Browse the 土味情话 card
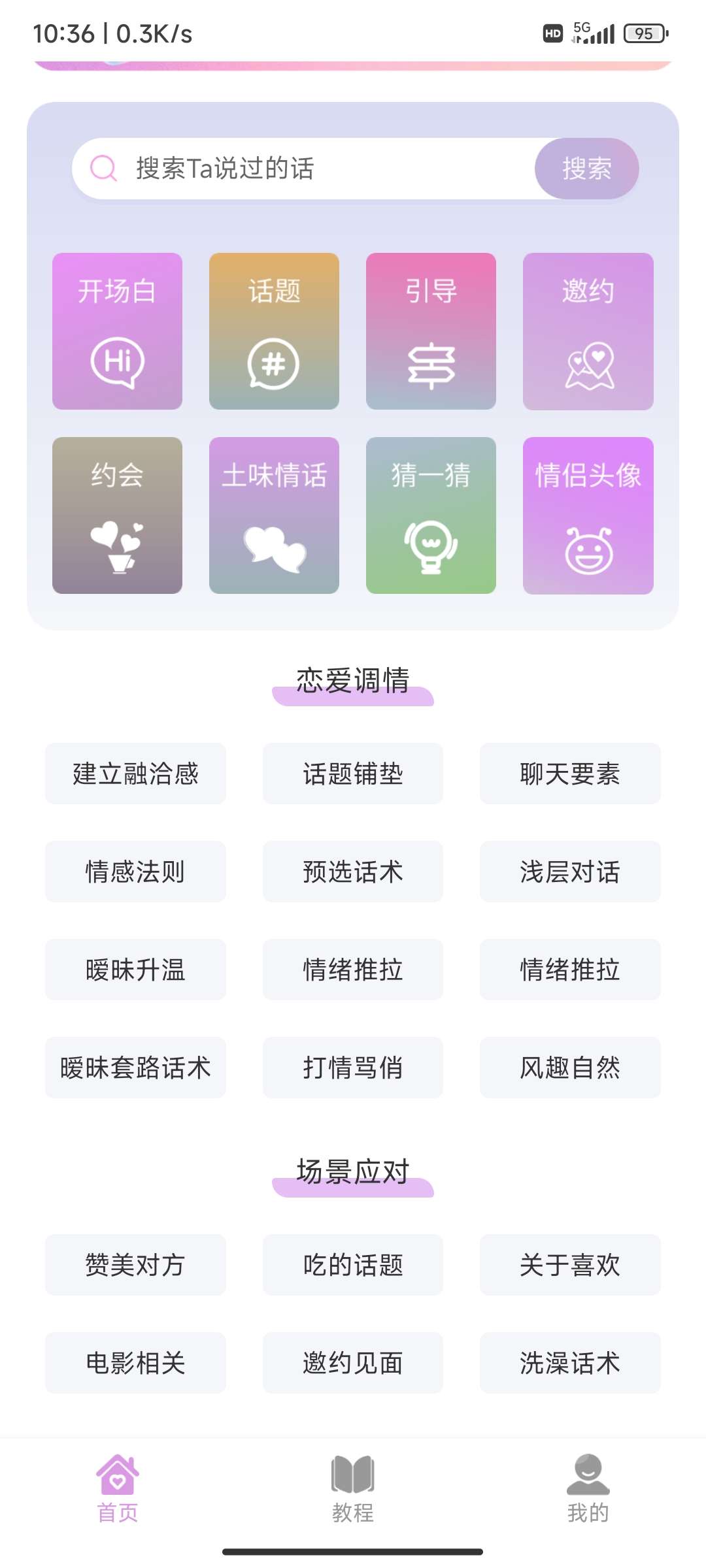Image resolution: width=706 pixels, height=1568 pixels. [x=274, y=515]
